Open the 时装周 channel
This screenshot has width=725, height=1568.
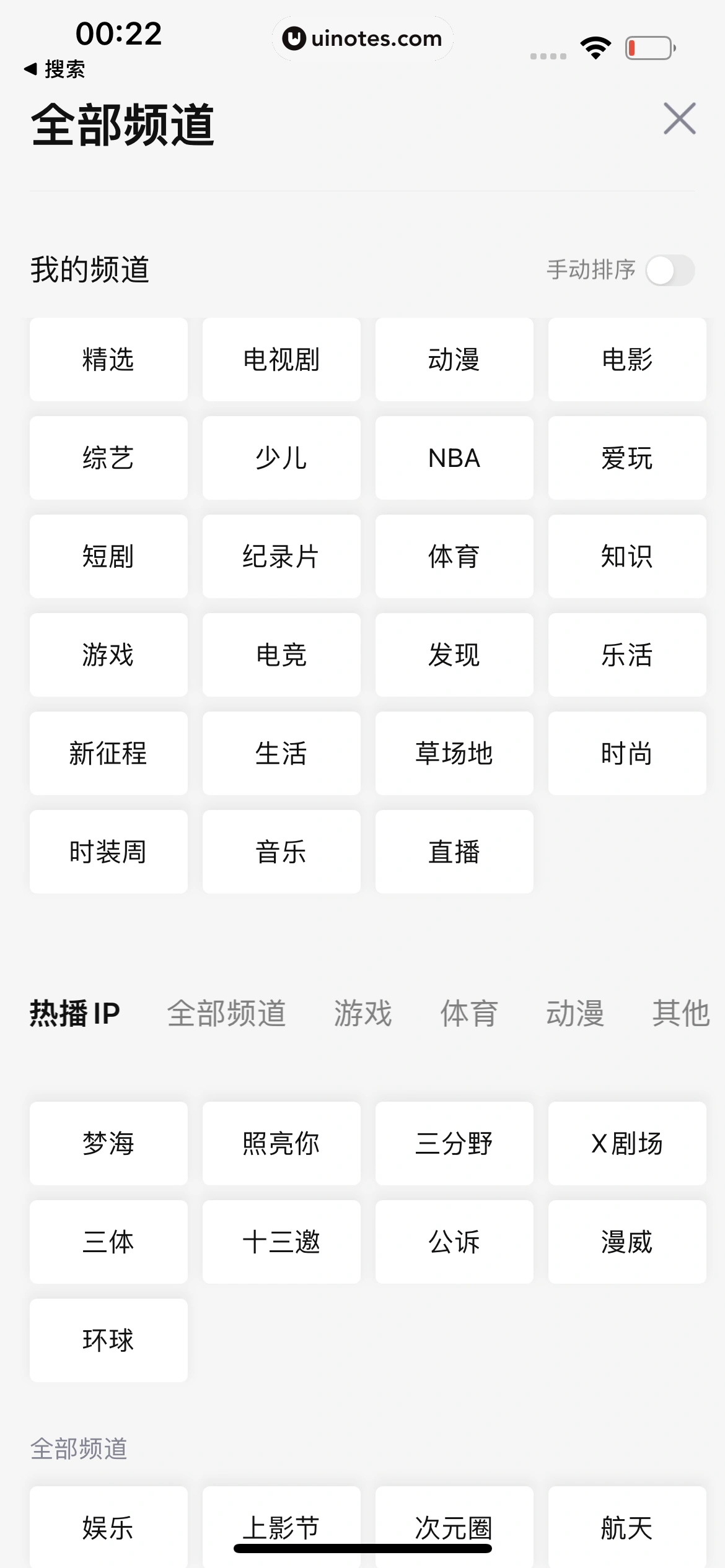pos(108,852)
